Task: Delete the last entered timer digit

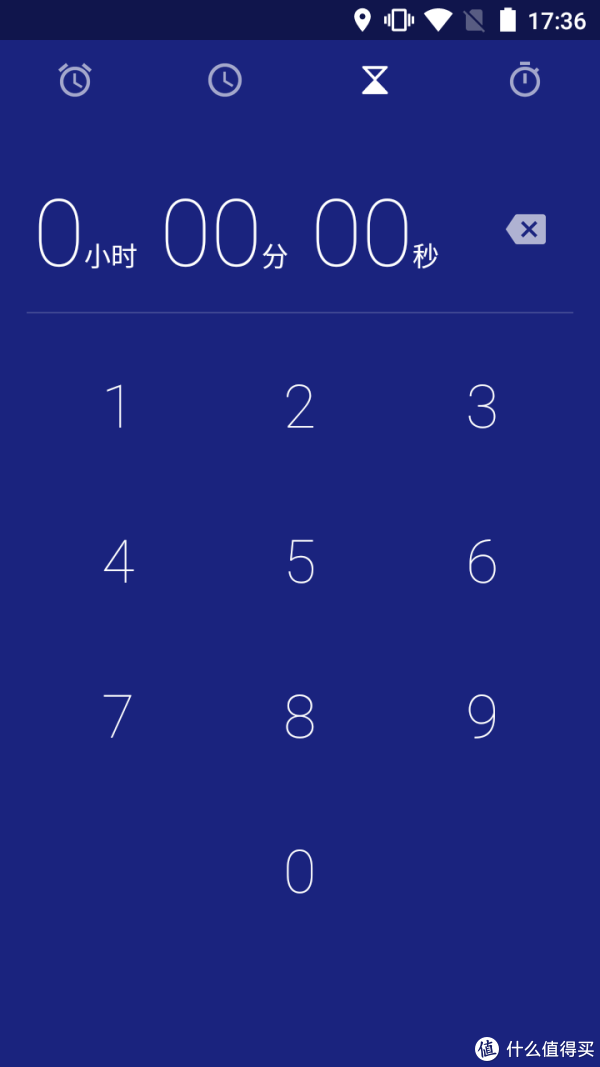Action: point(526,230)
